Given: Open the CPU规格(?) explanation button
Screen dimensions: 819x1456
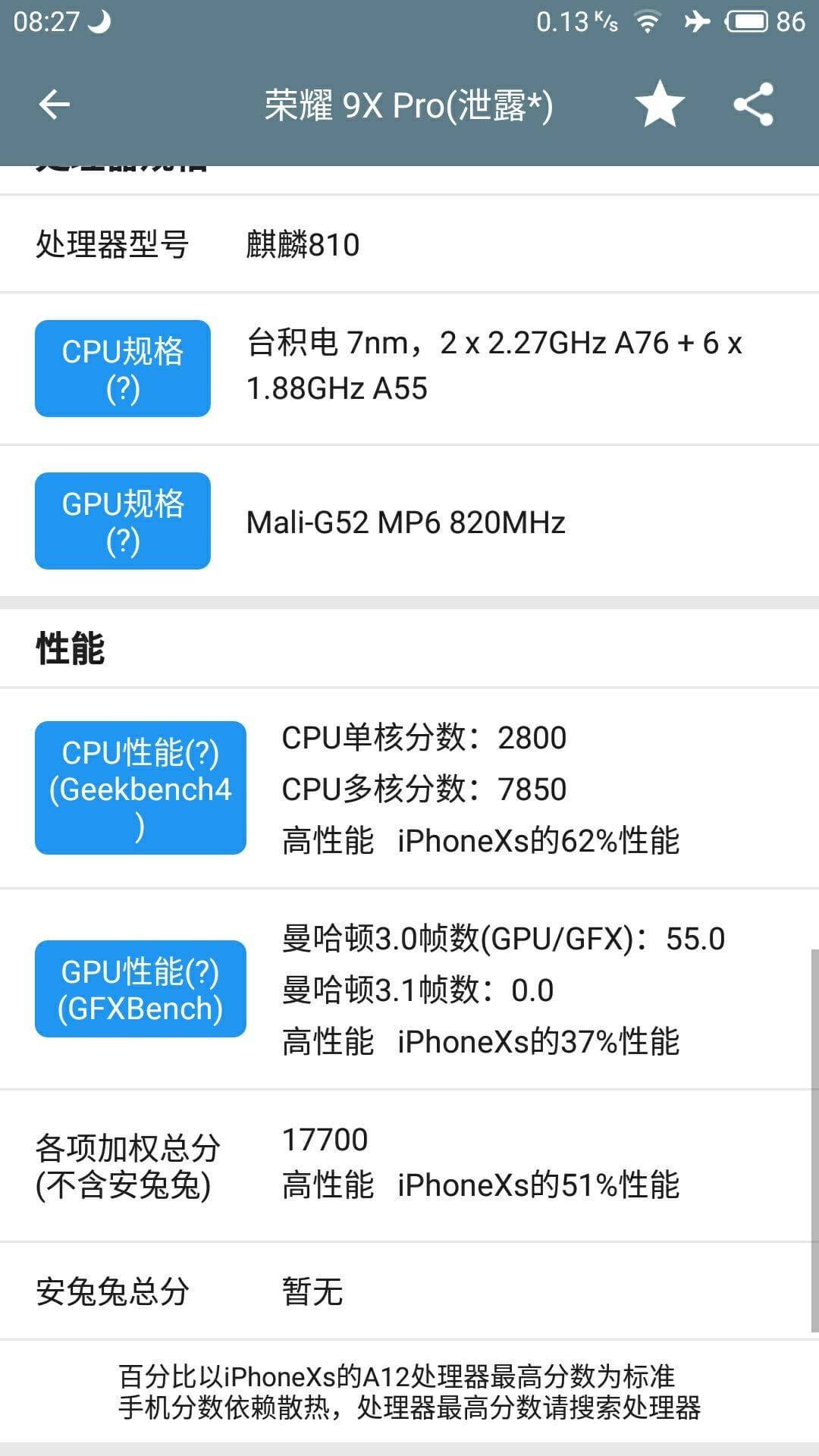Looking at the screenshot, I should 123,369.
